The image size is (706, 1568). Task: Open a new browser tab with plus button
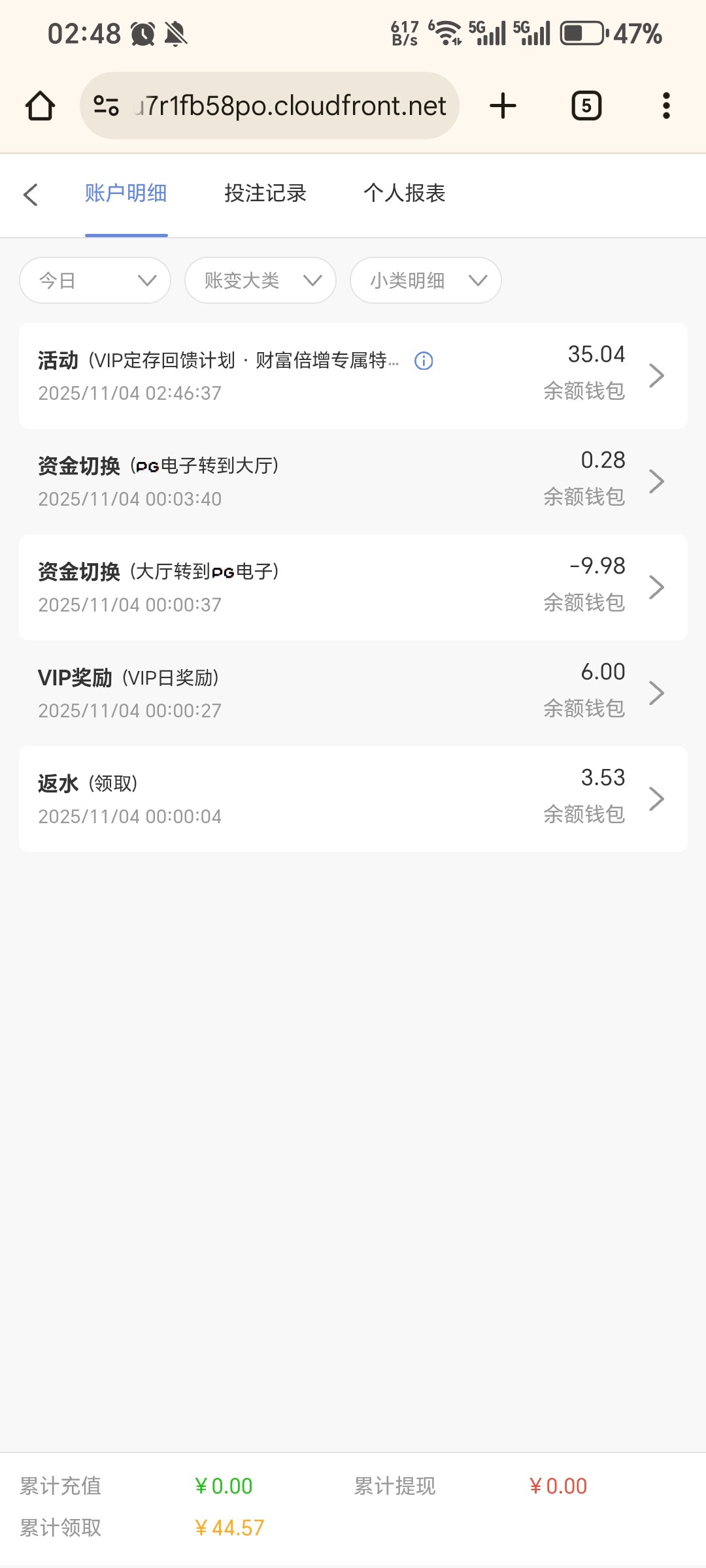502,105
